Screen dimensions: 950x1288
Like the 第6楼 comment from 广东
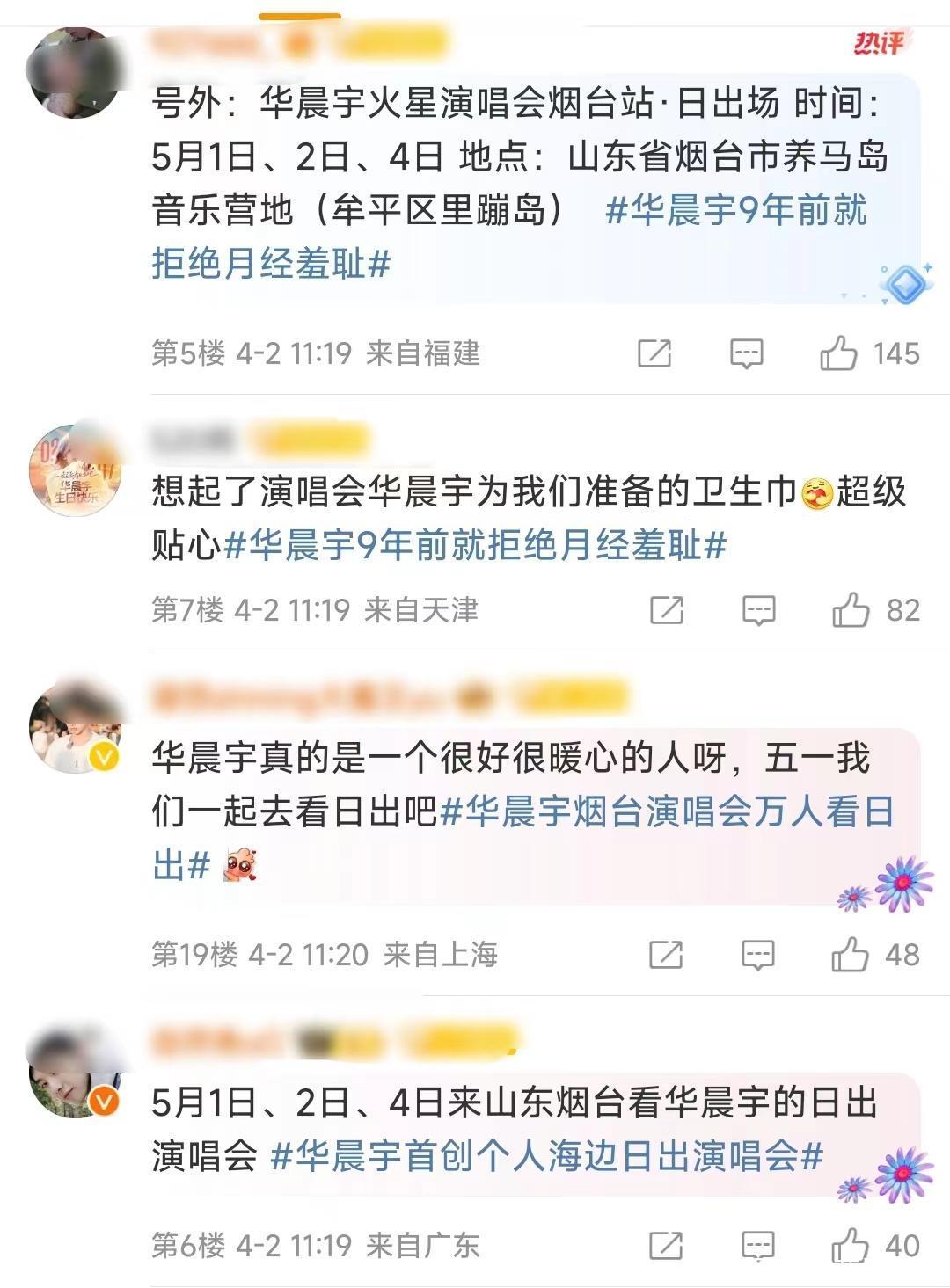point(851,1245)
